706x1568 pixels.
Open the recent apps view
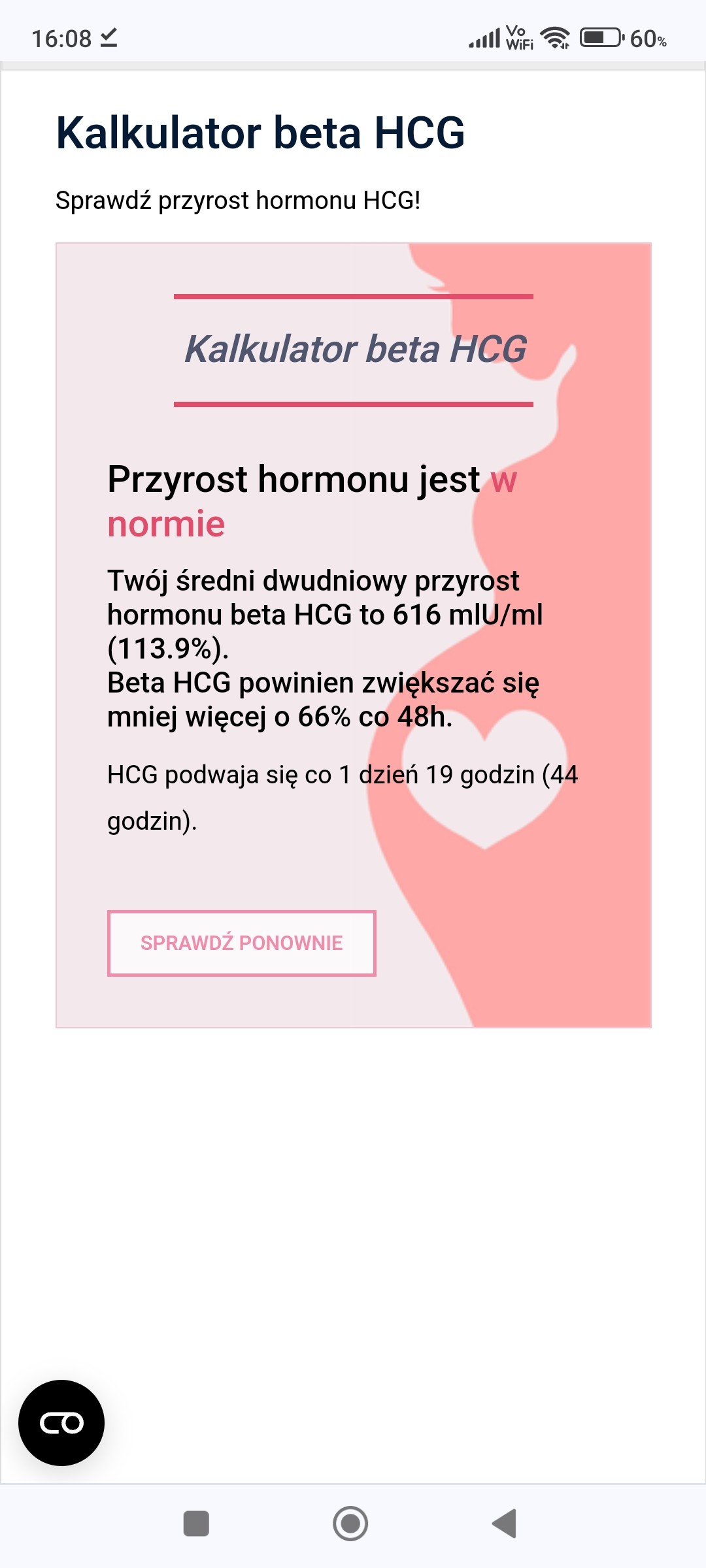tap(196, 1524)
